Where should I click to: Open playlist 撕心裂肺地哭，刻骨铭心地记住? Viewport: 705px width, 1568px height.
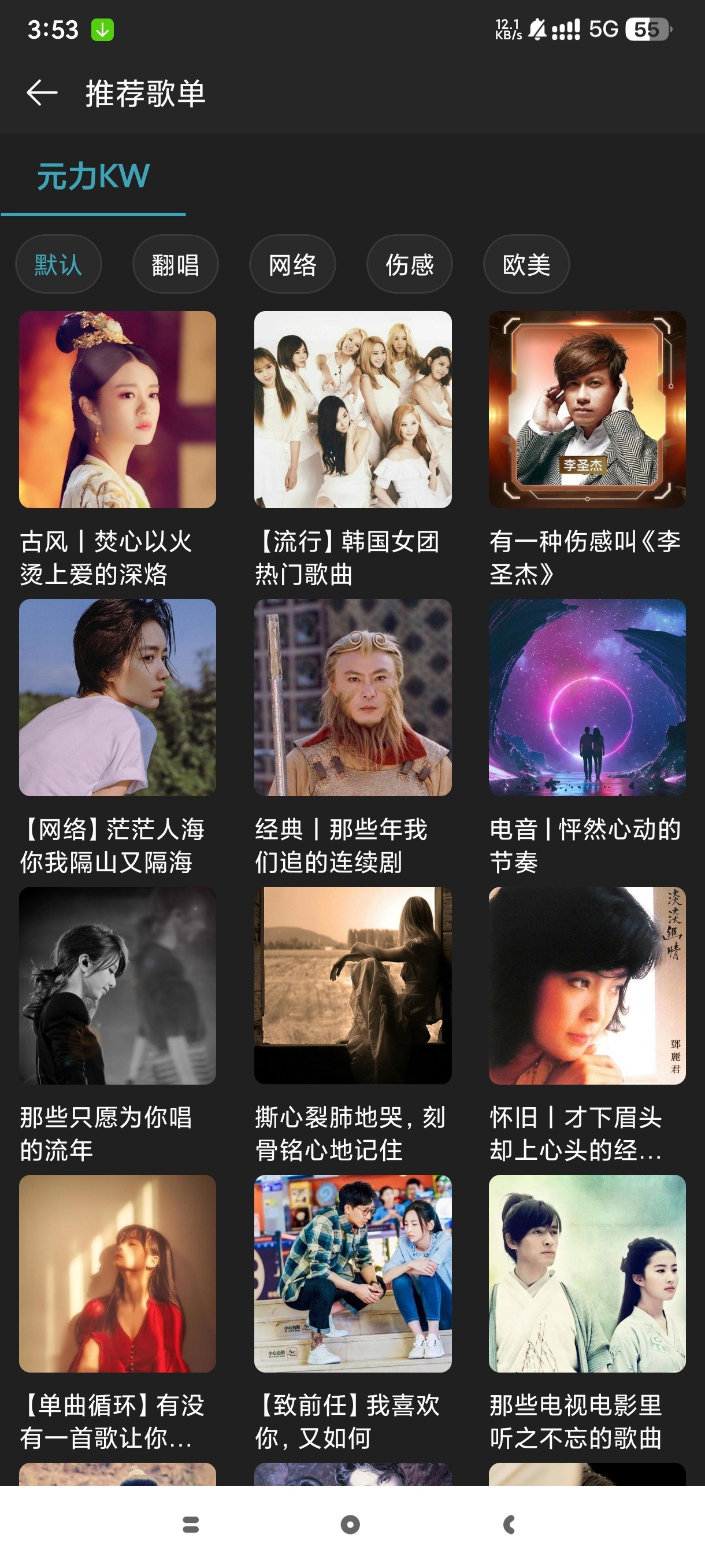353,985
